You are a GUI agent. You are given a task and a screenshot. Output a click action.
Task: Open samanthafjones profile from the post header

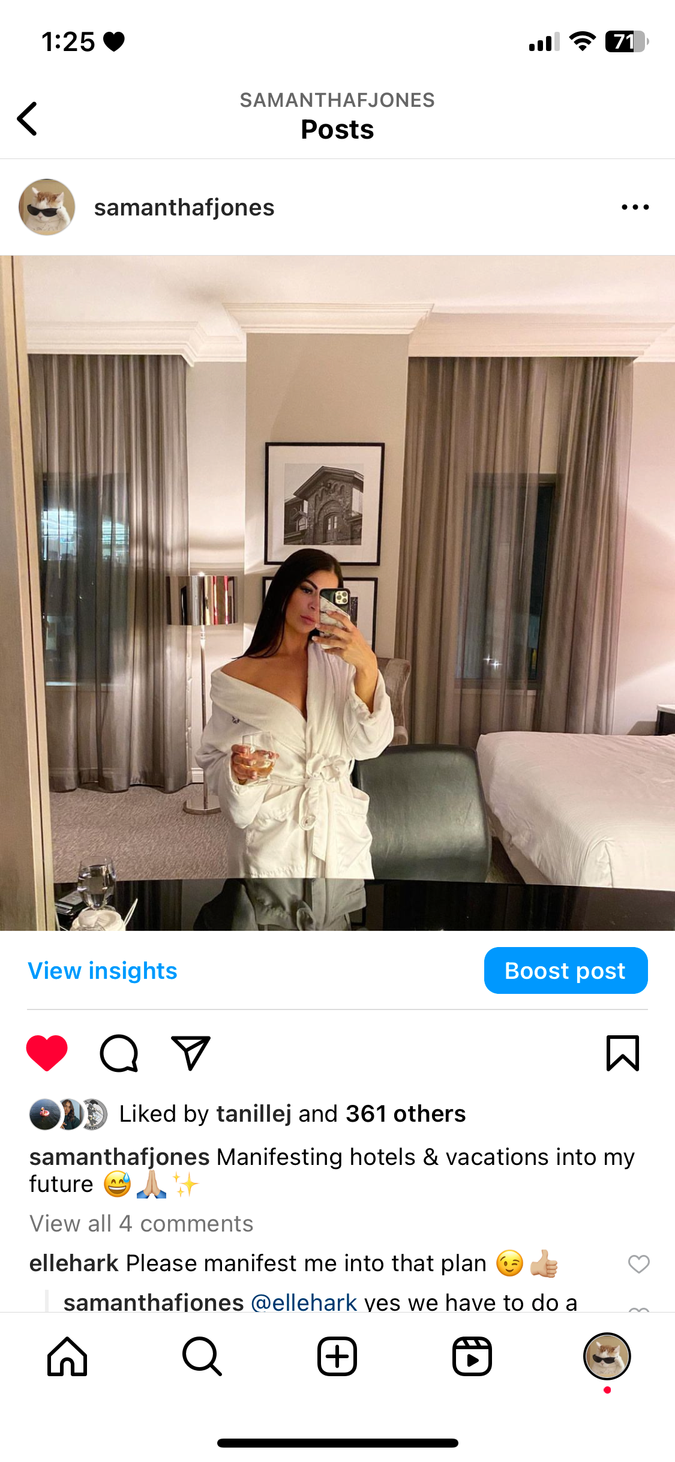pyautogui.click(x=183, y=207)
